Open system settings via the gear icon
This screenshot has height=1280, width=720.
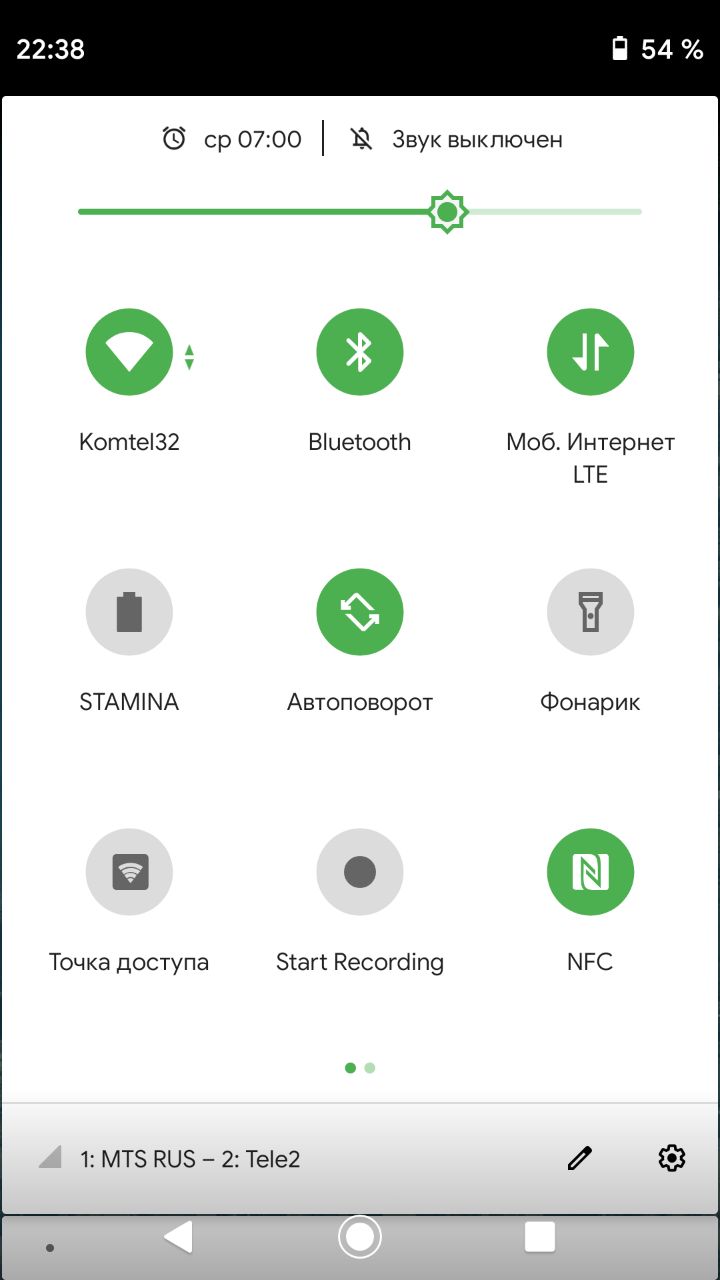tap(671, 1159)
